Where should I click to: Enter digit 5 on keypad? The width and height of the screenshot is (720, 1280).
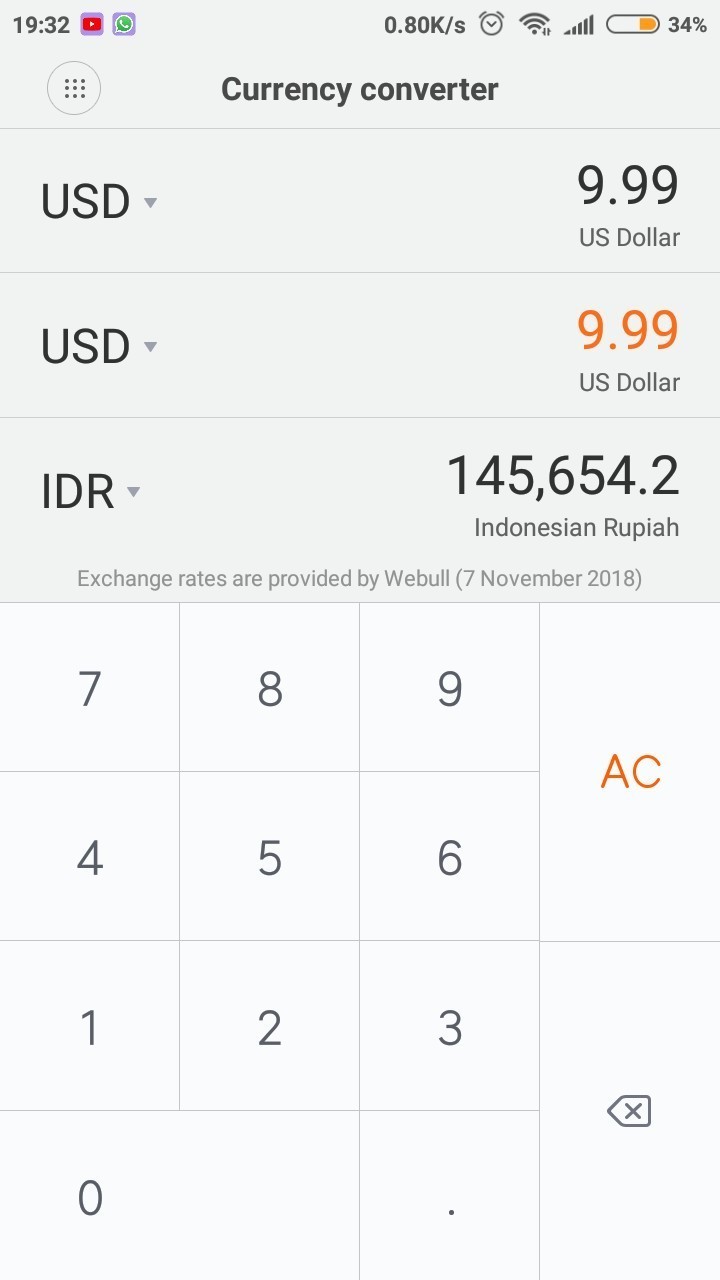click(270, 857)
